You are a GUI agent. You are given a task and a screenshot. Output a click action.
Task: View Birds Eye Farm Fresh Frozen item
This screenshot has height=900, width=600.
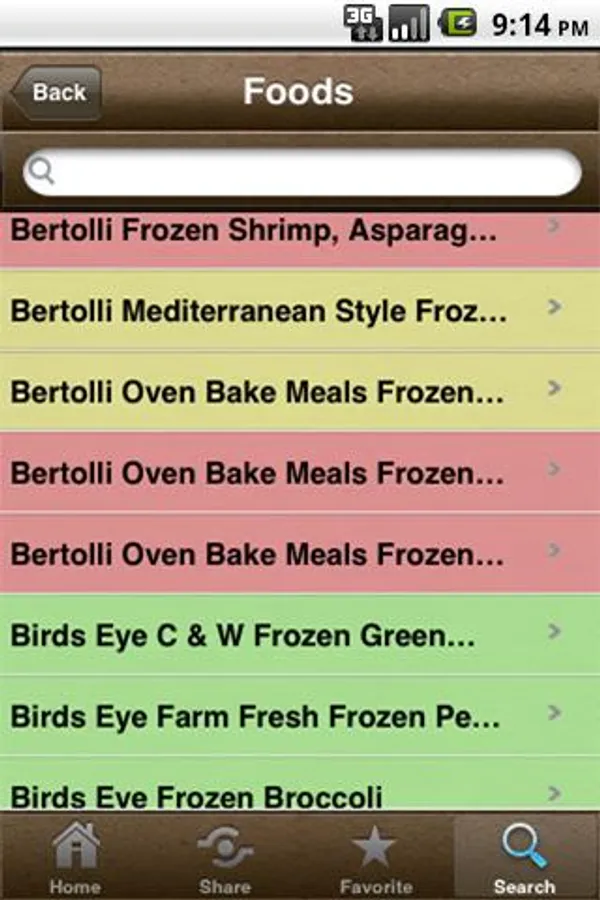coord(300,715)
